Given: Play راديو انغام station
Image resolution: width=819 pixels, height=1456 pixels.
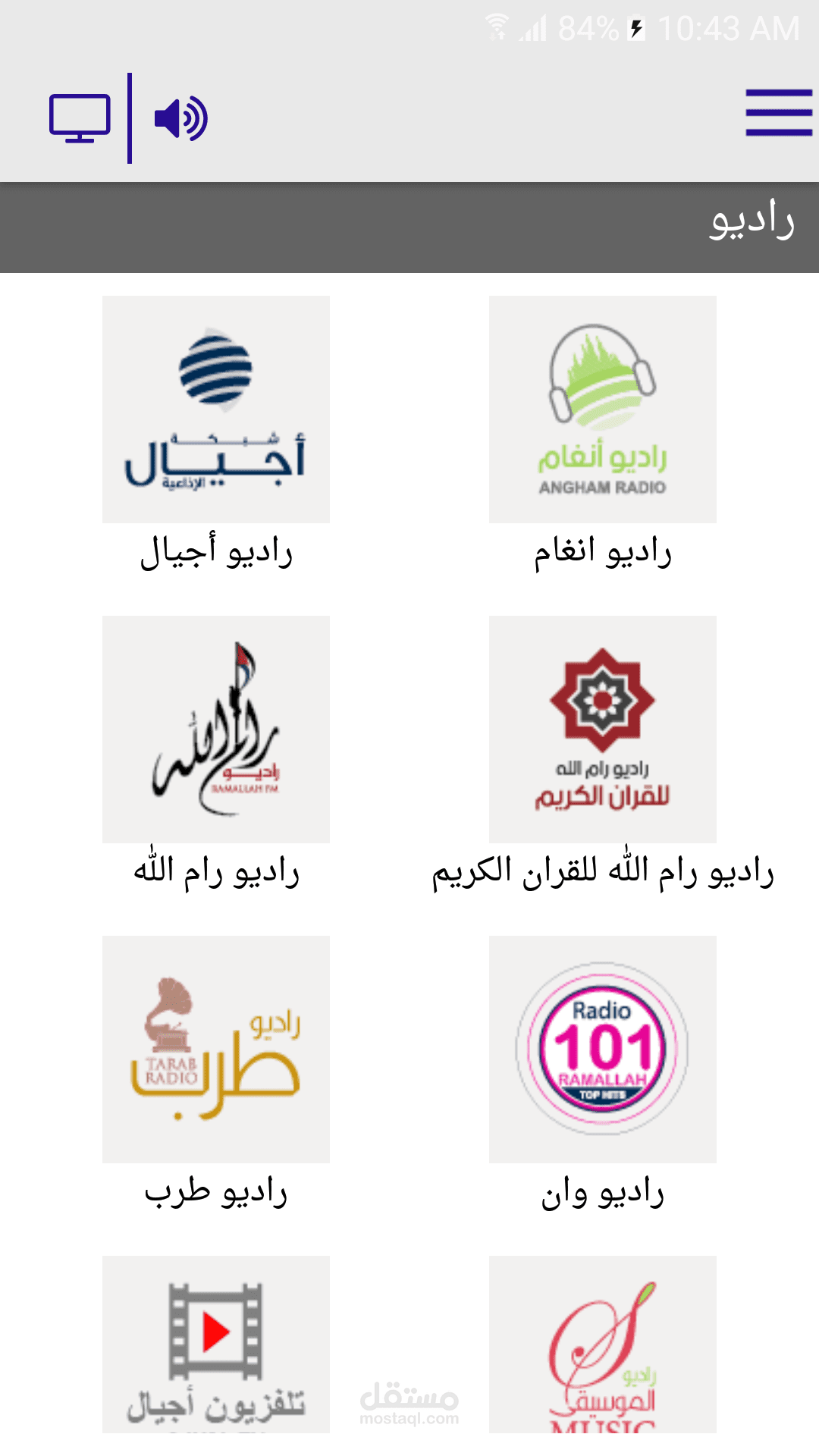Looking at the screenshot, I should (603, 409).
